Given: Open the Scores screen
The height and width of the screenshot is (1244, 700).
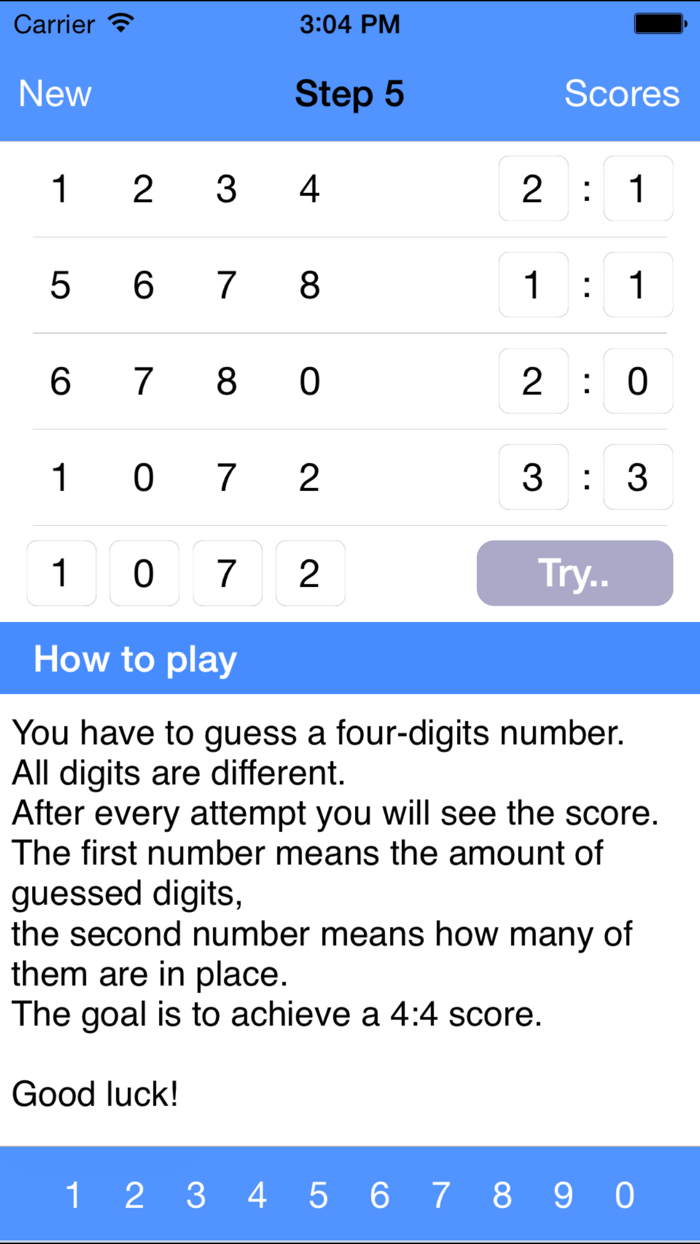Looking at the screenshot, I should coord(622,93).
